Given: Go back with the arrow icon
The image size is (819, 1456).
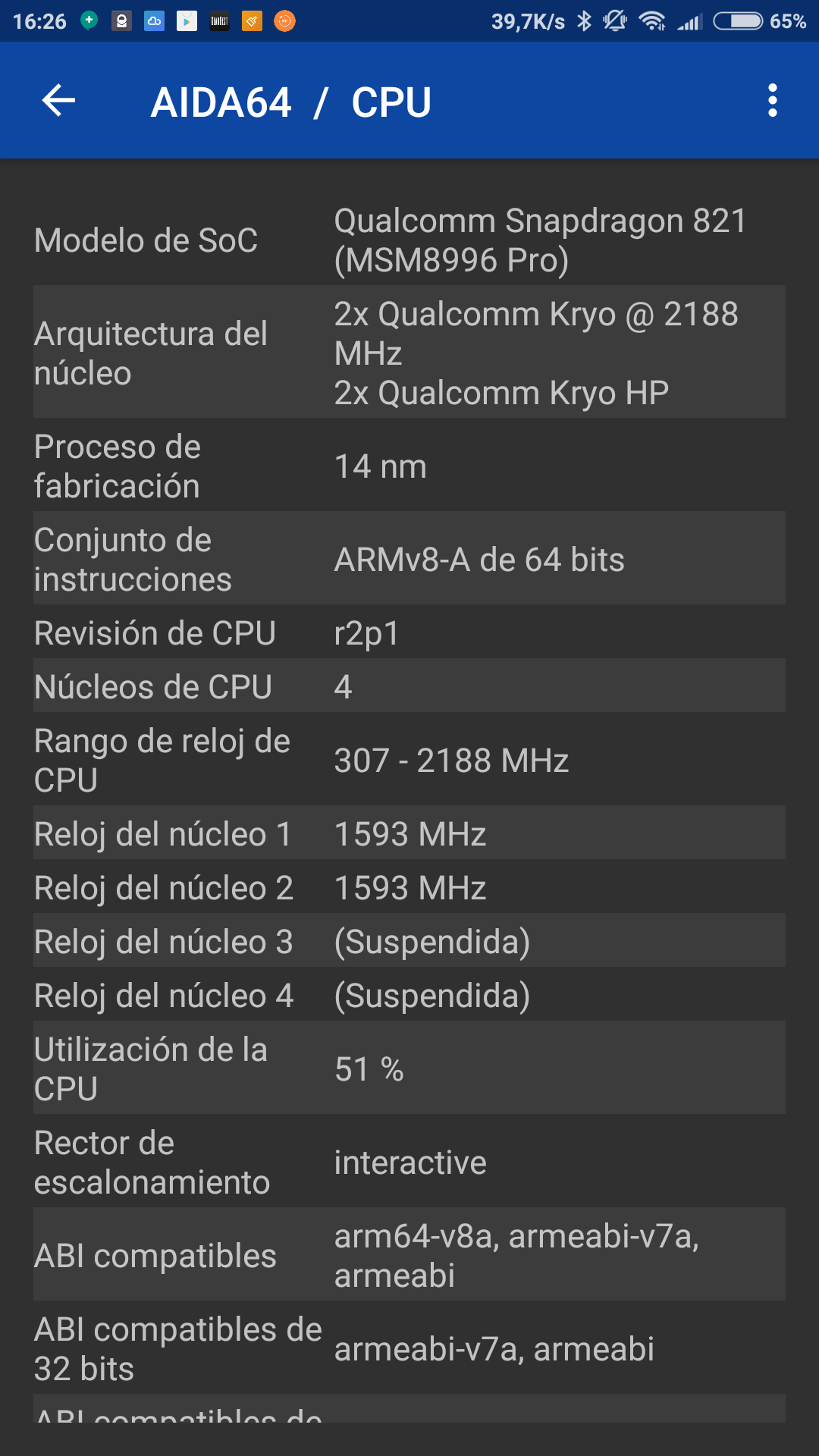Looking at the screenshot, I should [x=58, y=100].
